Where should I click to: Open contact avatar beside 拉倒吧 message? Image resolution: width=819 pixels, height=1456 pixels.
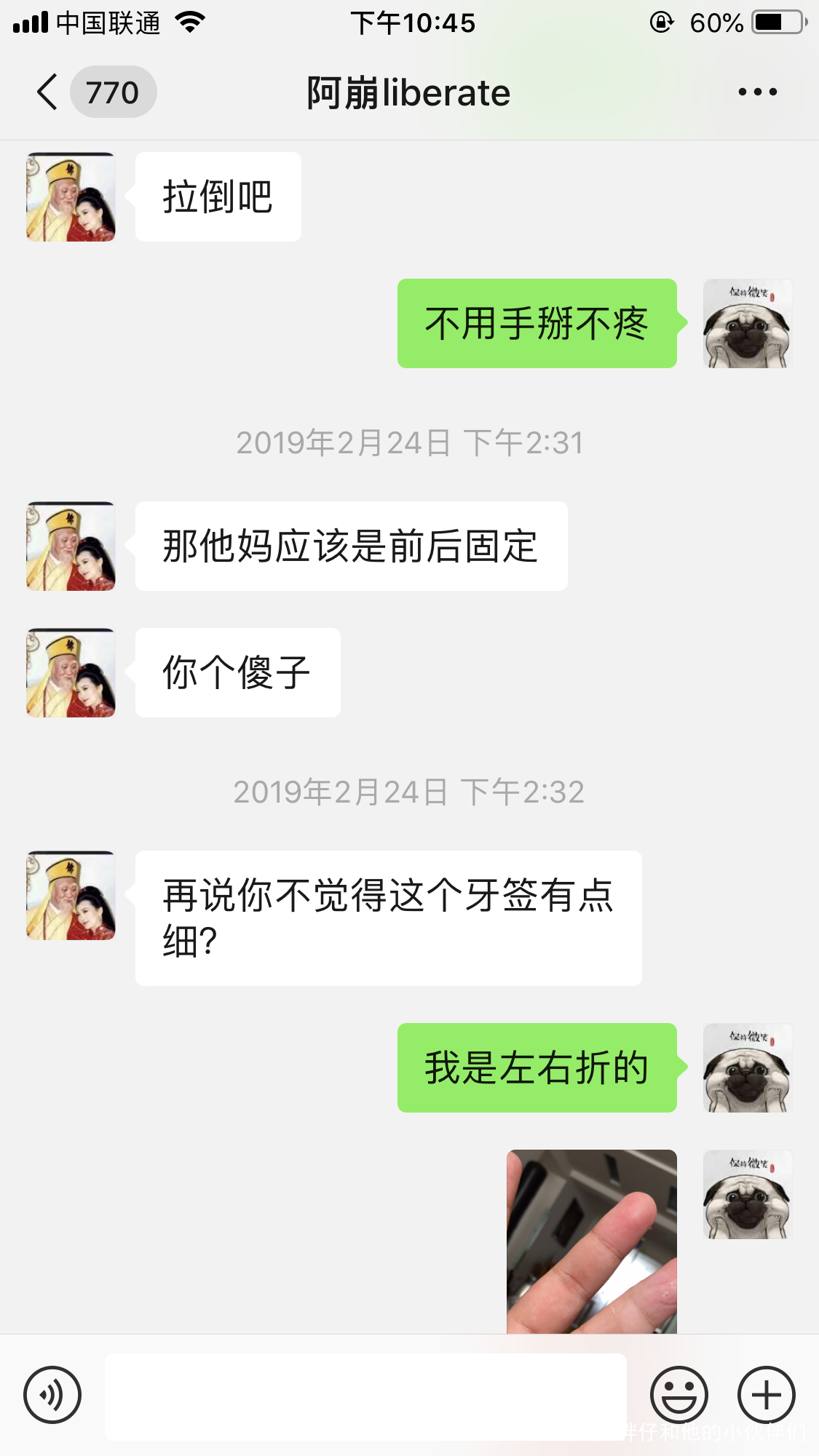coord(71,197)
